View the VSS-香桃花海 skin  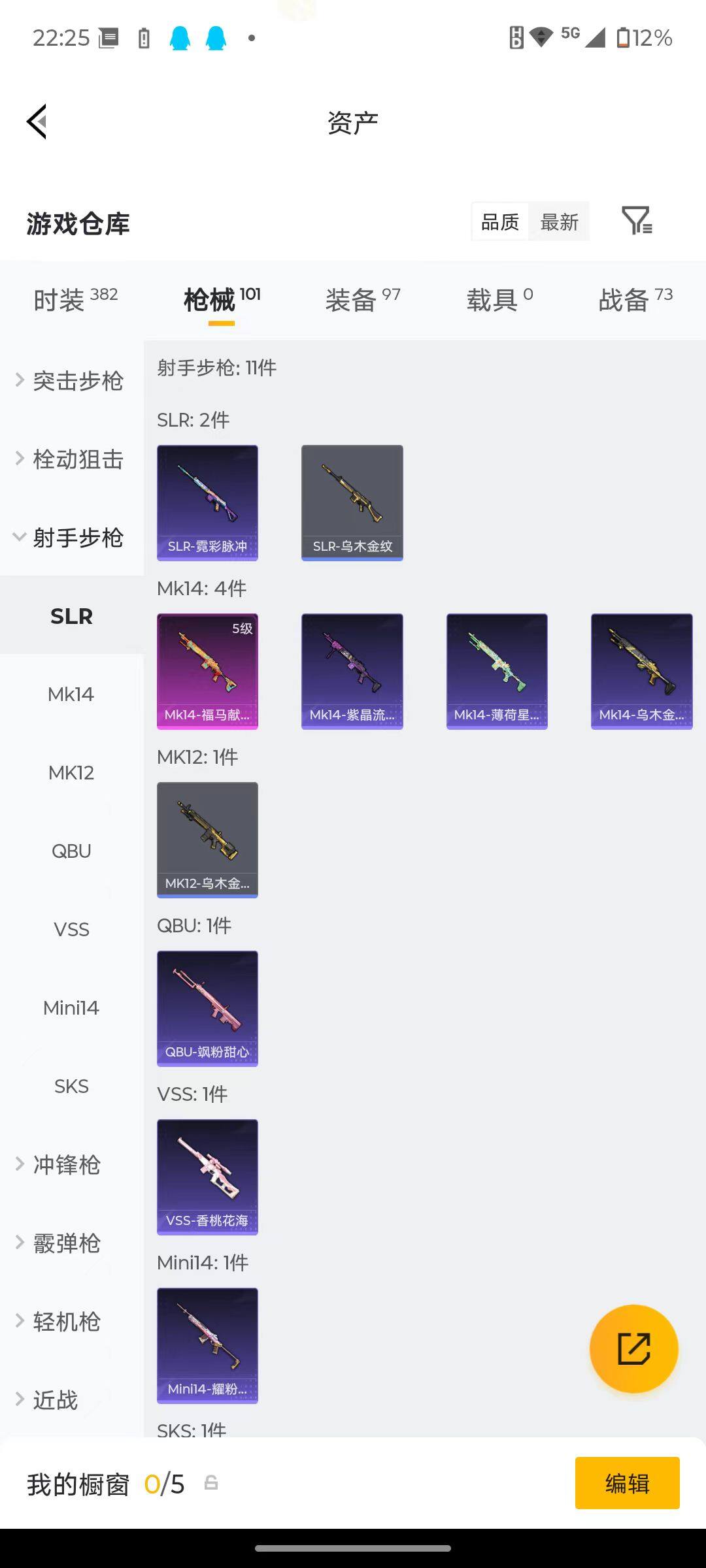click(207, 1177)
